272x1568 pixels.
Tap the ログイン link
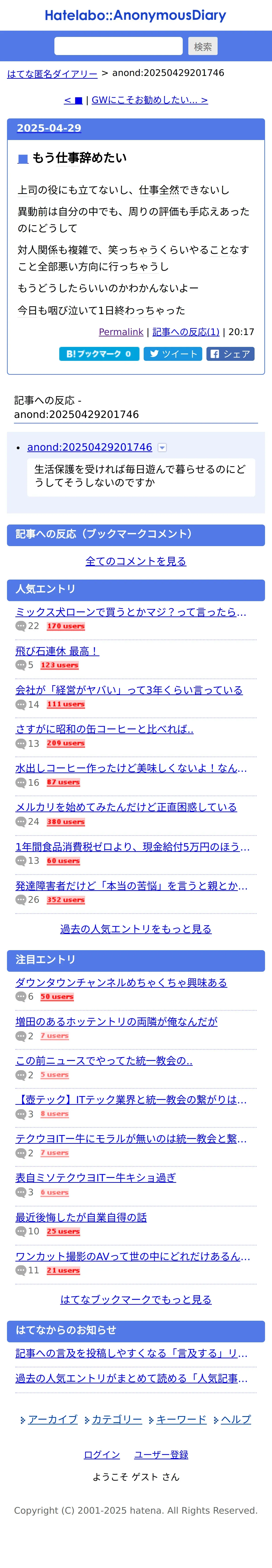102,1455
